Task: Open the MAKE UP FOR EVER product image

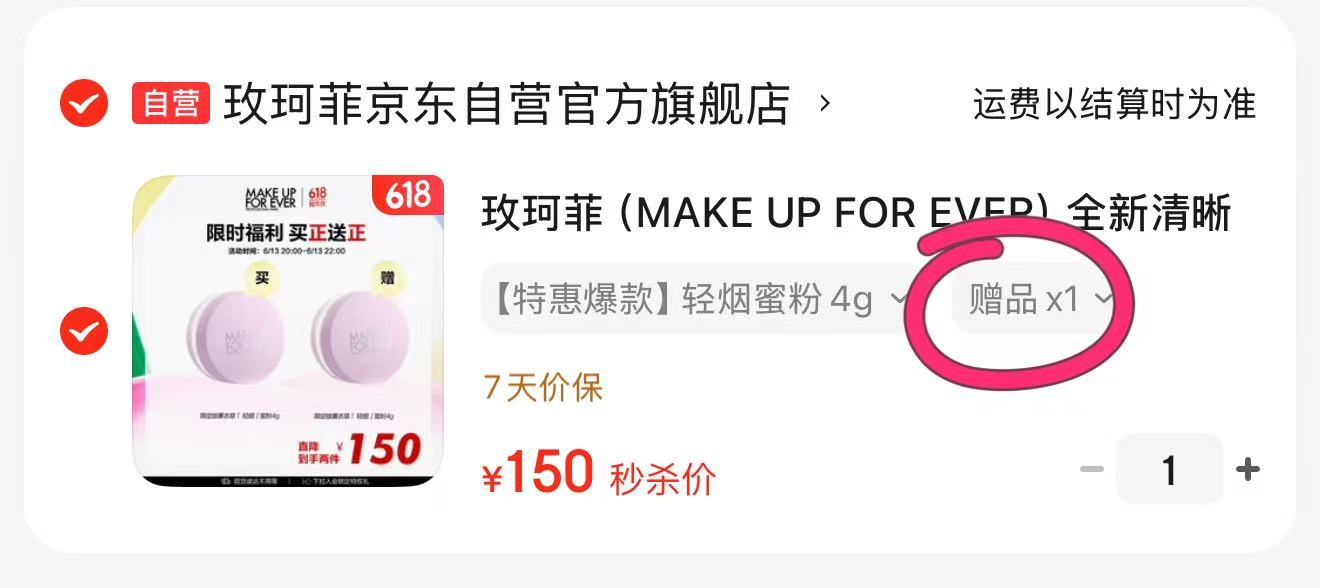Action: pos(288,332)
